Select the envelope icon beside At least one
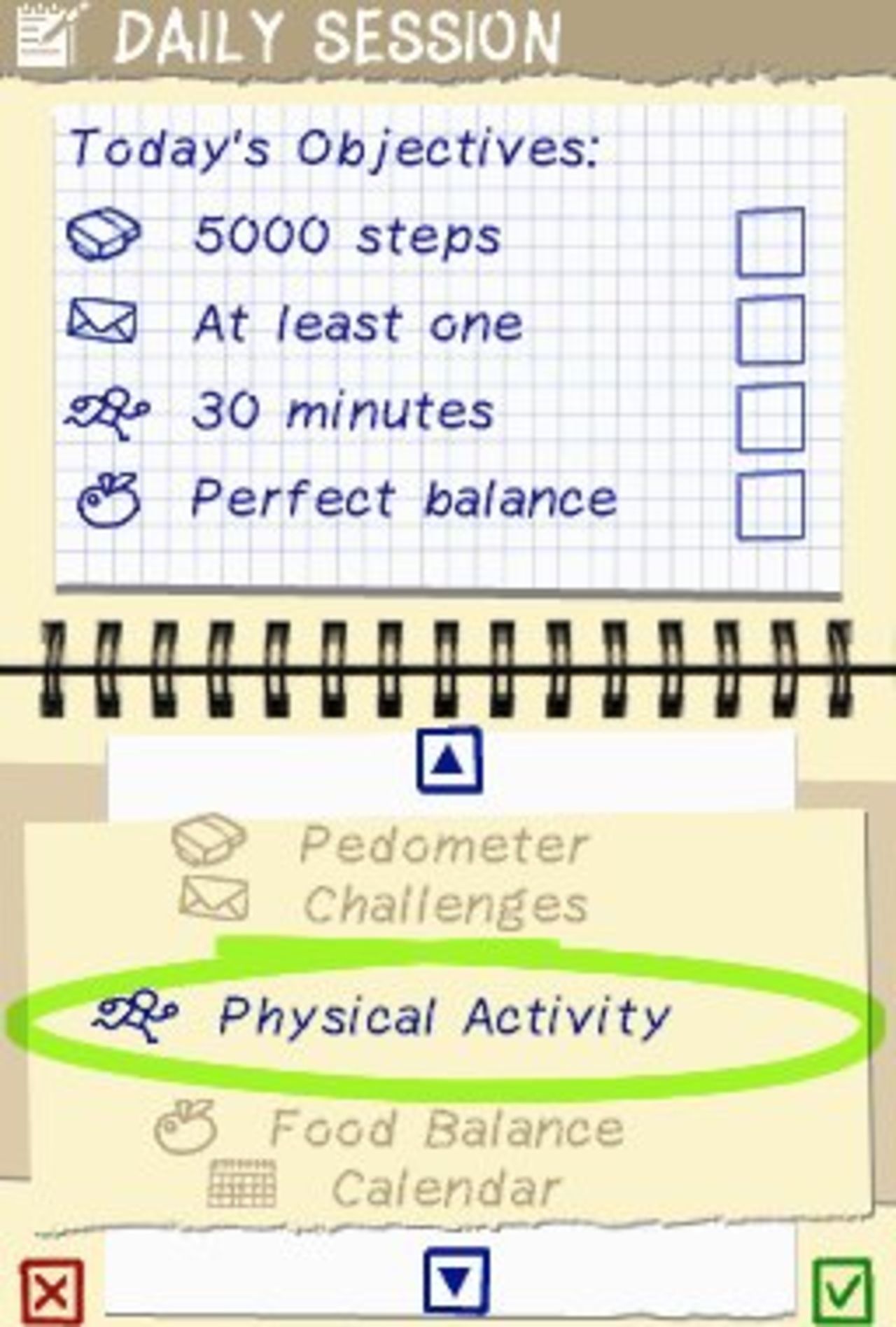The width and height of the screenshot is (896, 1327). tap(104, 322)
